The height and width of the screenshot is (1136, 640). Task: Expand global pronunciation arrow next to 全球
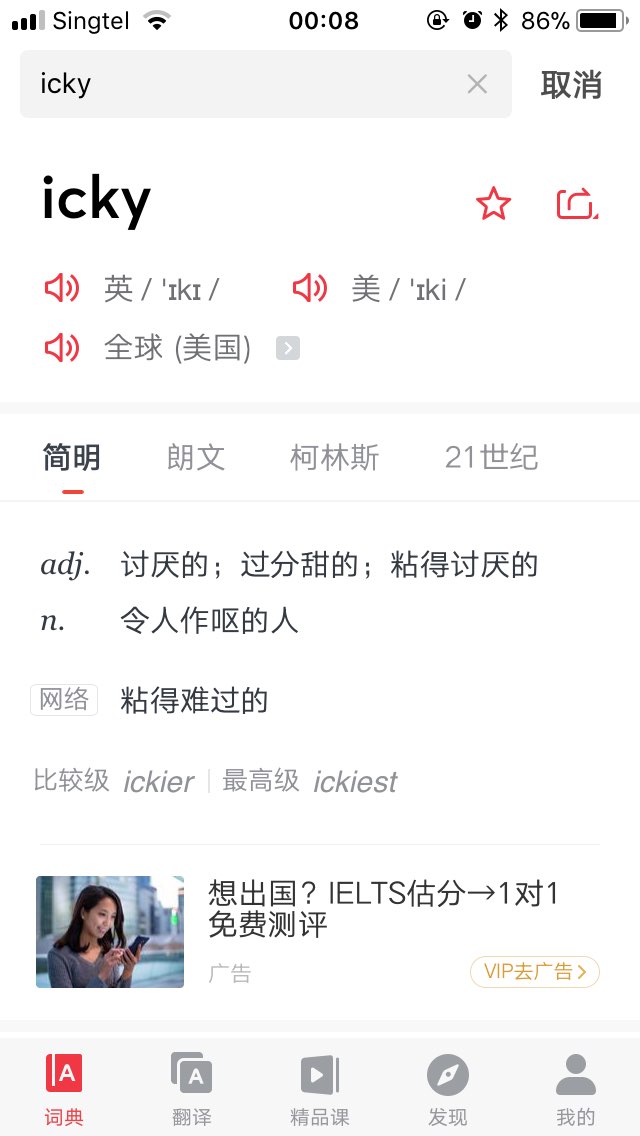tap(288, 348)
